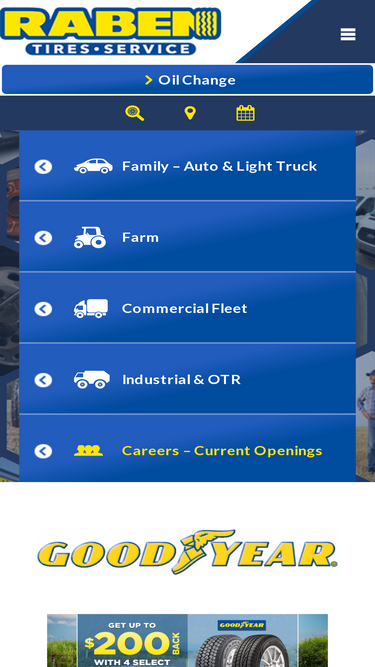Viewport: 375px width, 667px height.
Task: Open the tire search icon
Action: [x=135, y=113]
